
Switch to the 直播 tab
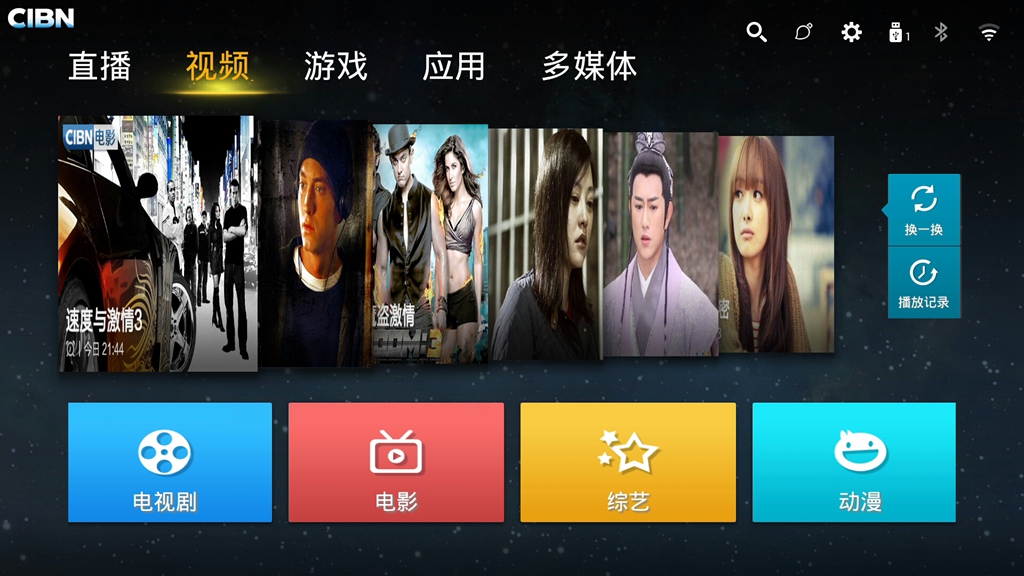point(100,67)
